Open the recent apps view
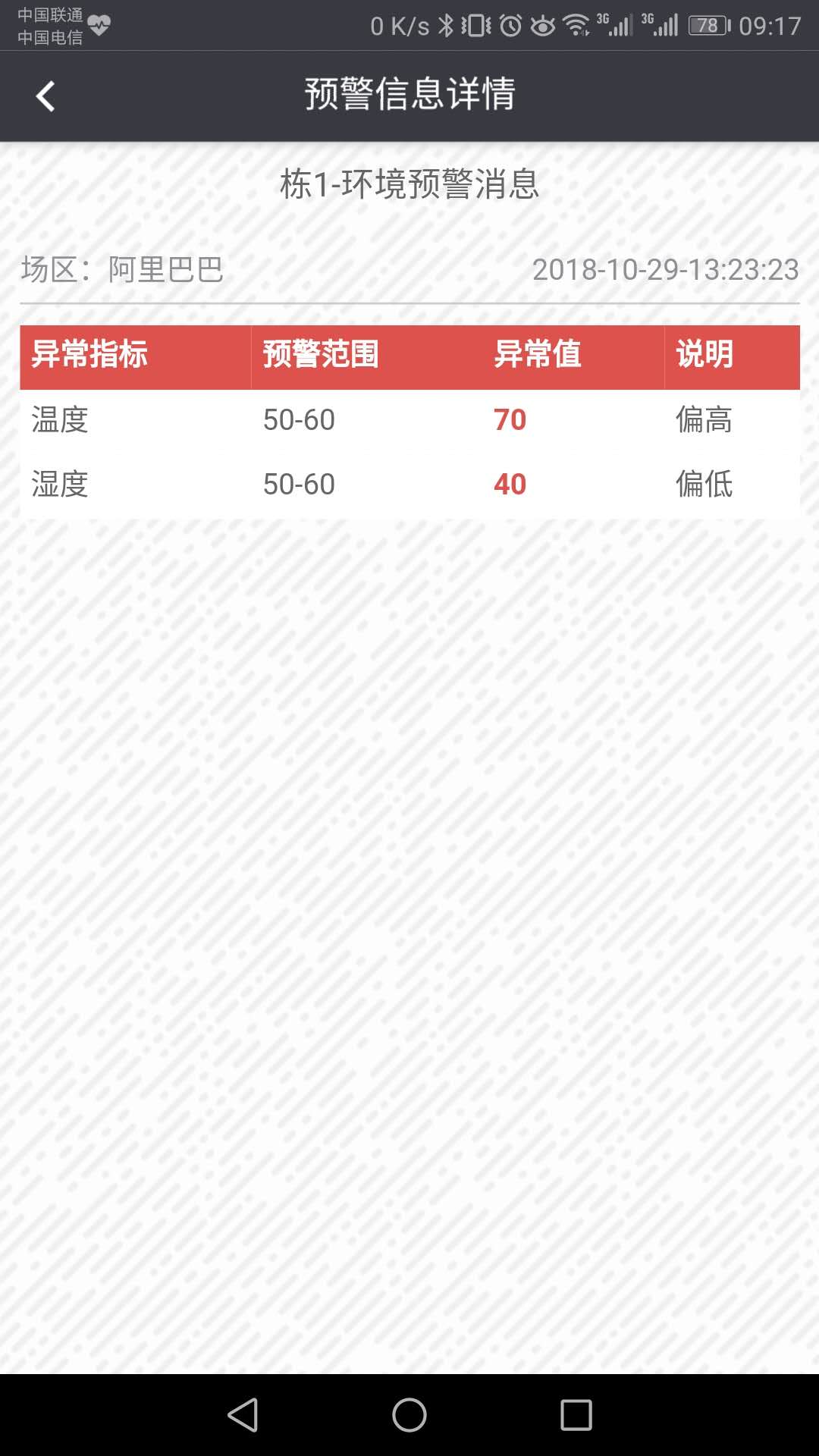Image resolution: width=819 pixels, height=1456 pixels. pos(576,1415)
